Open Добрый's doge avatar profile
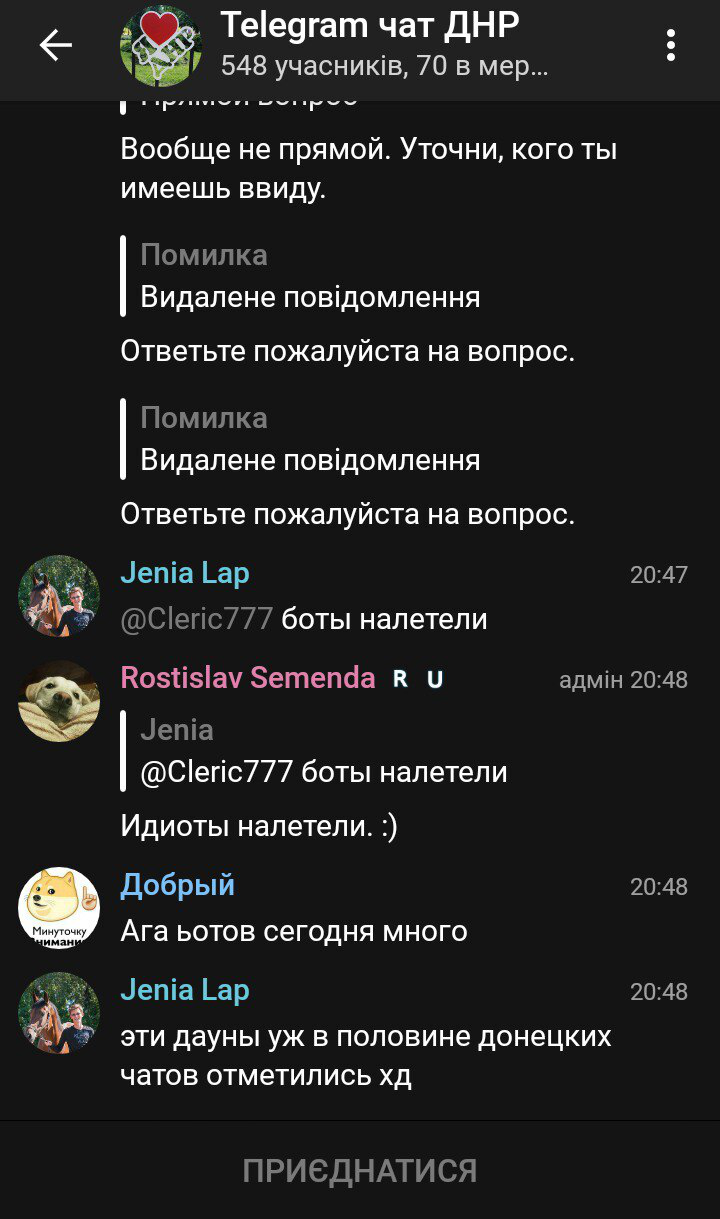 pyautogui.click(x=59, y=908)
